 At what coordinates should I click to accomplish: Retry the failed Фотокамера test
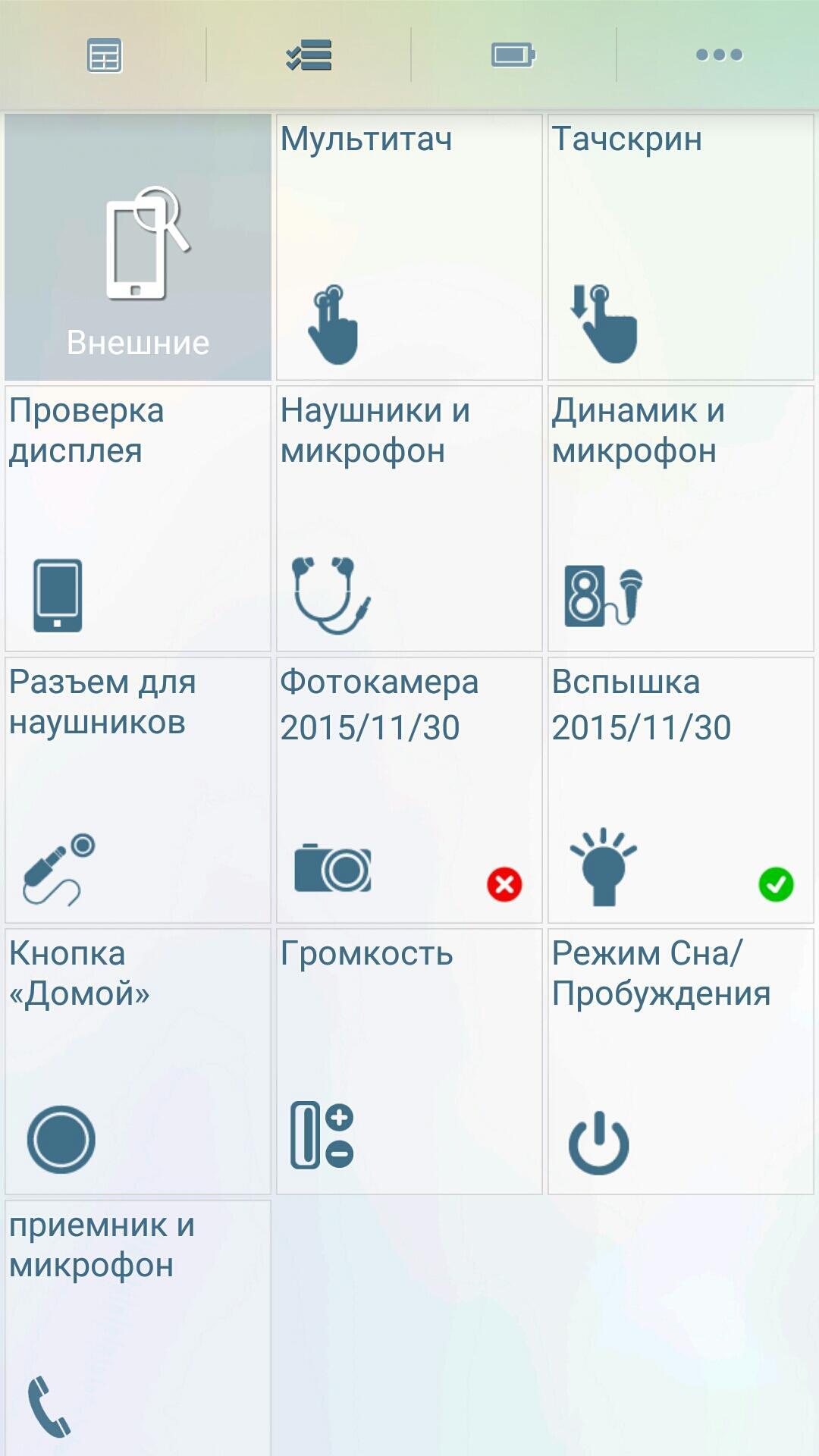(409, 790)
